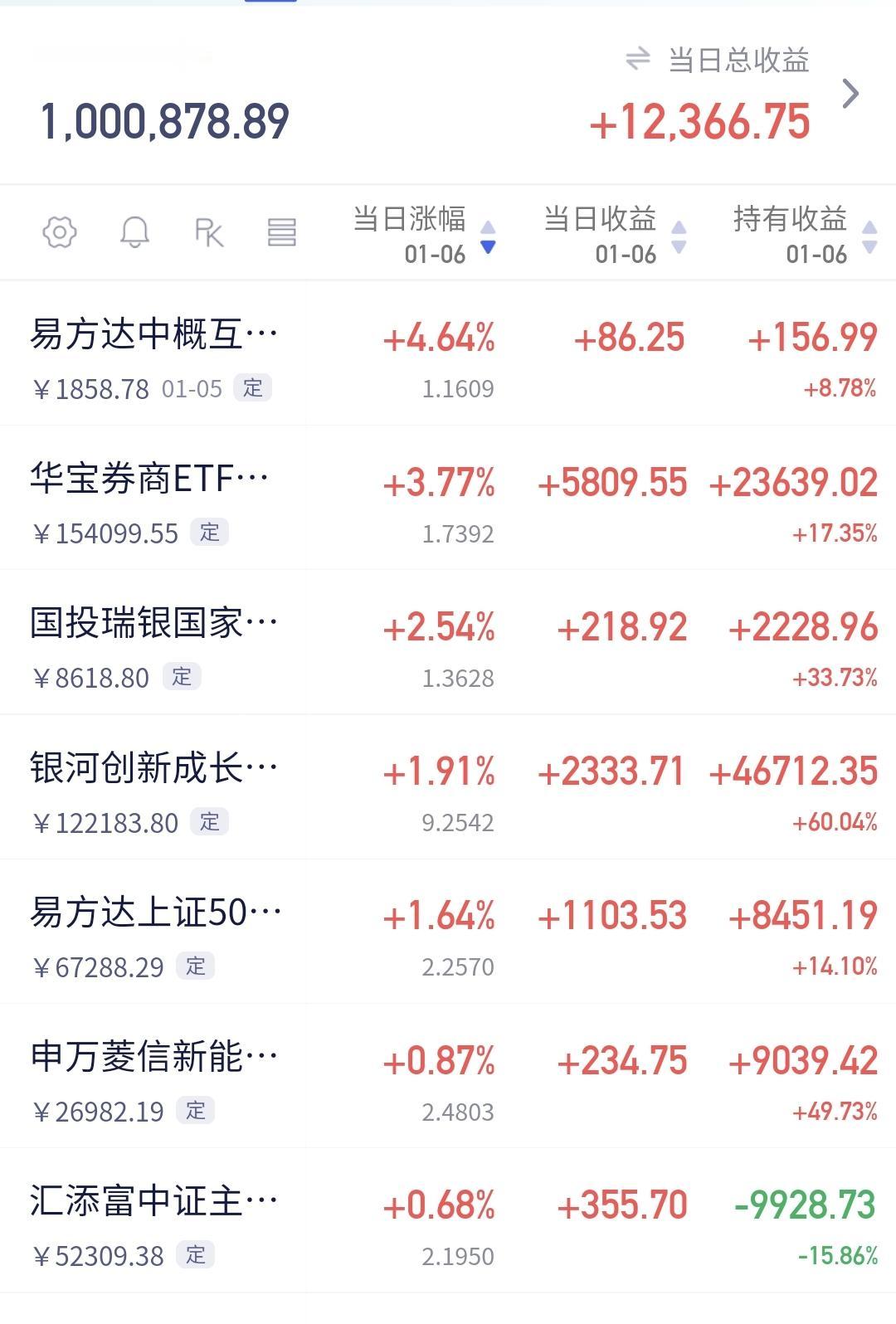The image size is (896, 1324).
Task: Switch the list layout view icon
Action: tap(282, 232)
